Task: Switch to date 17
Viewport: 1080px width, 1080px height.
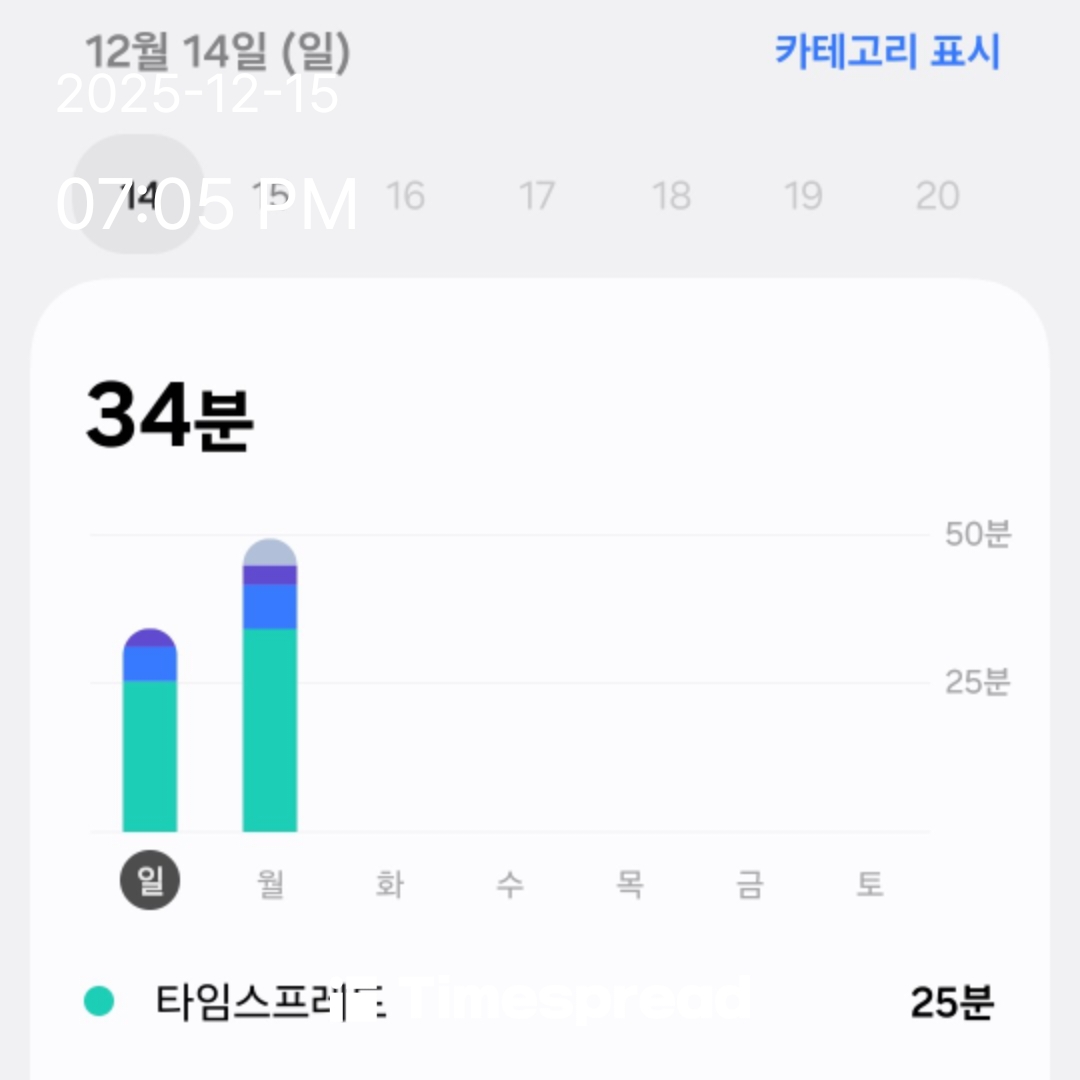Action: click(x=537, y=195)
